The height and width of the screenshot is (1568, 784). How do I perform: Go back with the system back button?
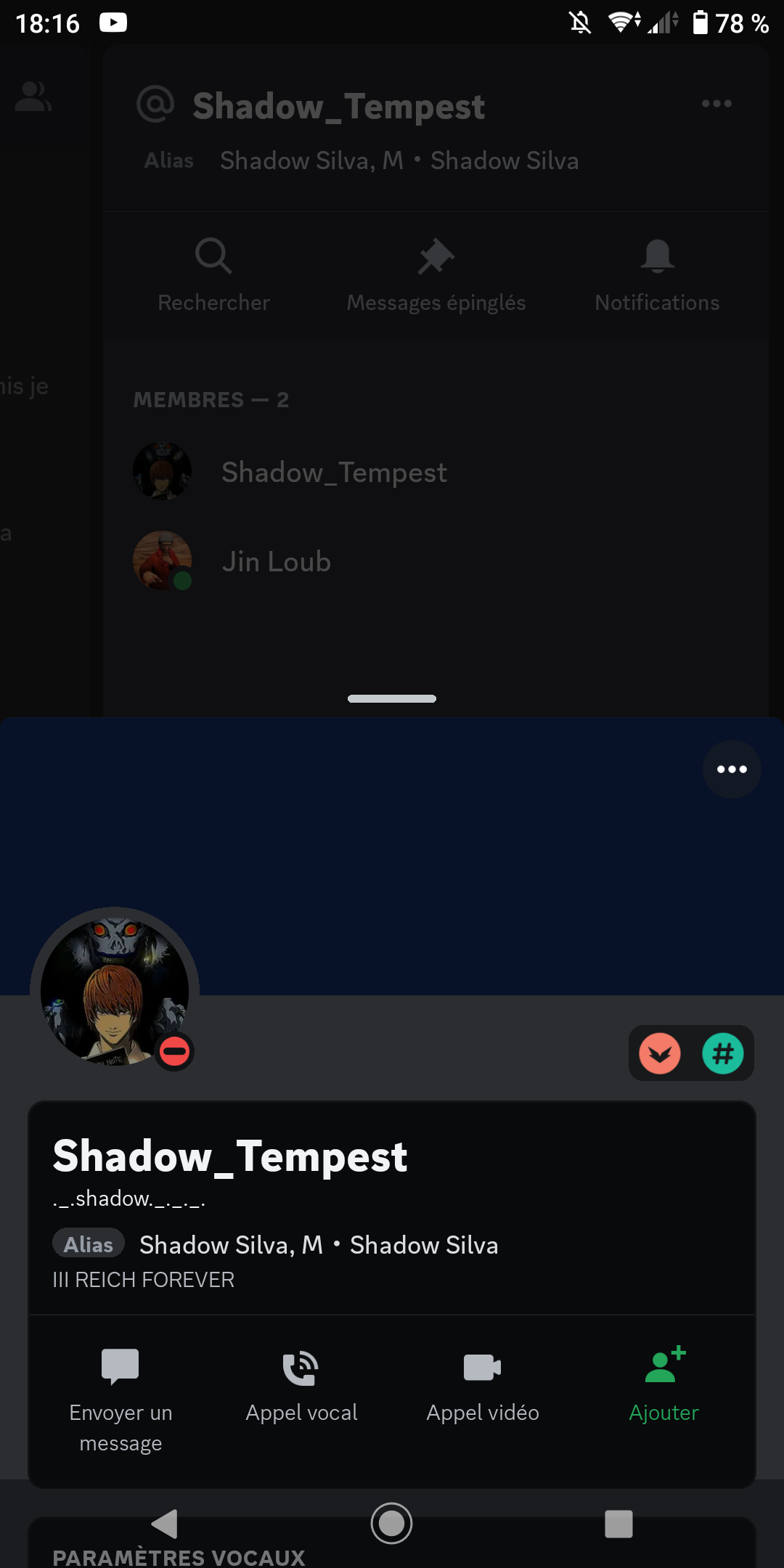pyautogui.click(x=165, y=1524)
